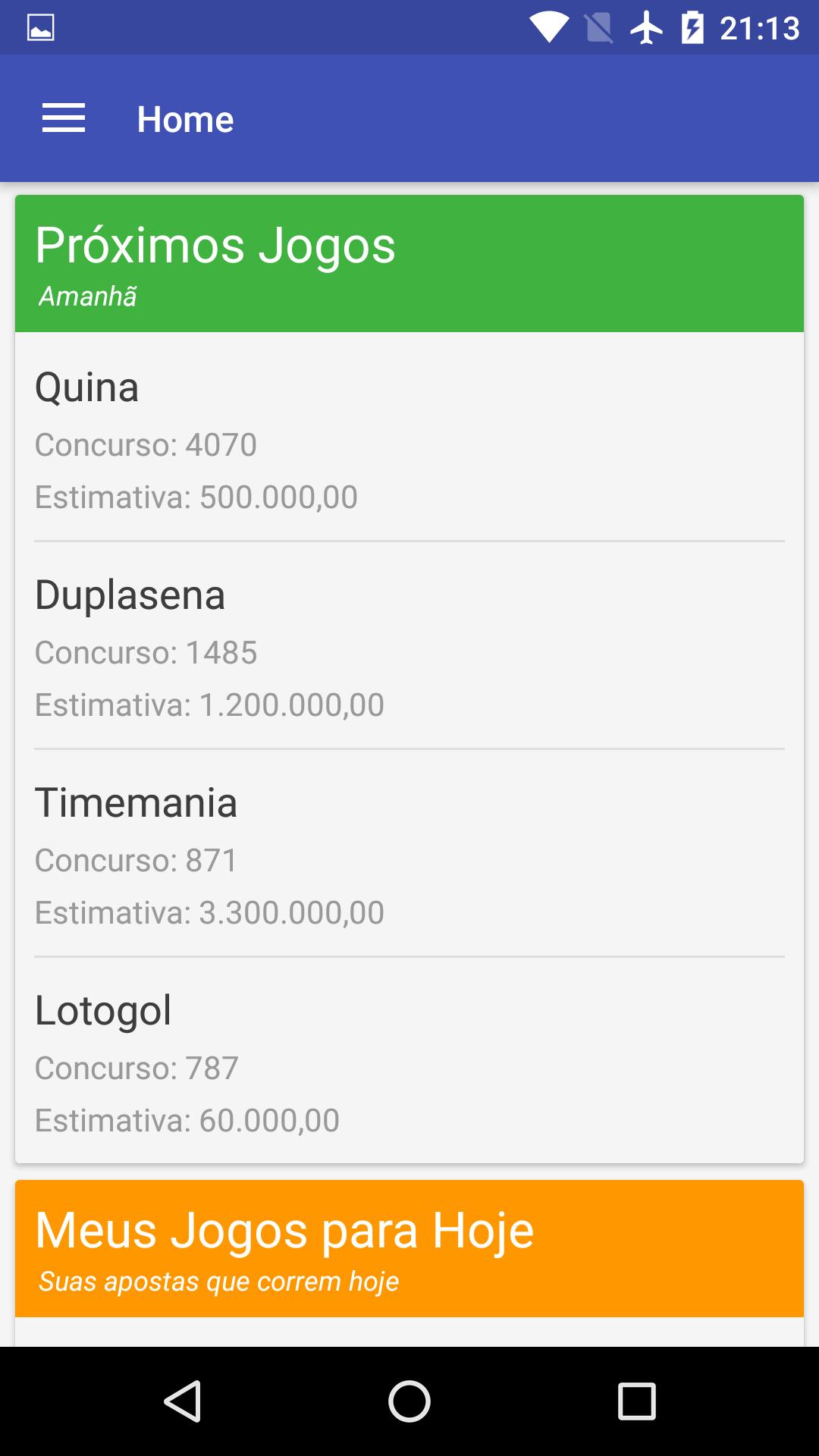The image size is (819, 1456).
Task: Tap the Próximos Jogos green header
Action: 409,262
